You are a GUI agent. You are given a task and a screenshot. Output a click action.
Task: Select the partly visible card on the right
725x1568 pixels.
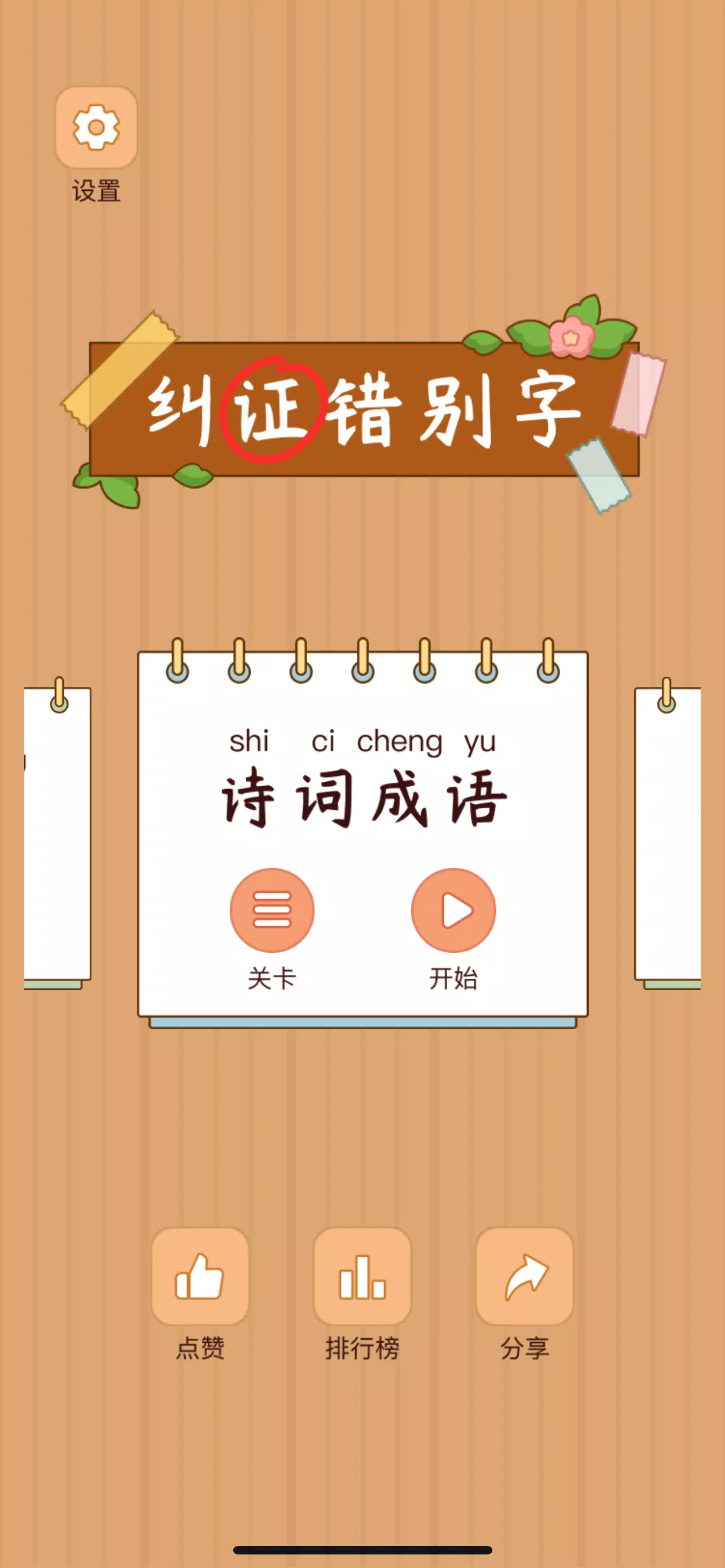(x=669, y=834)
